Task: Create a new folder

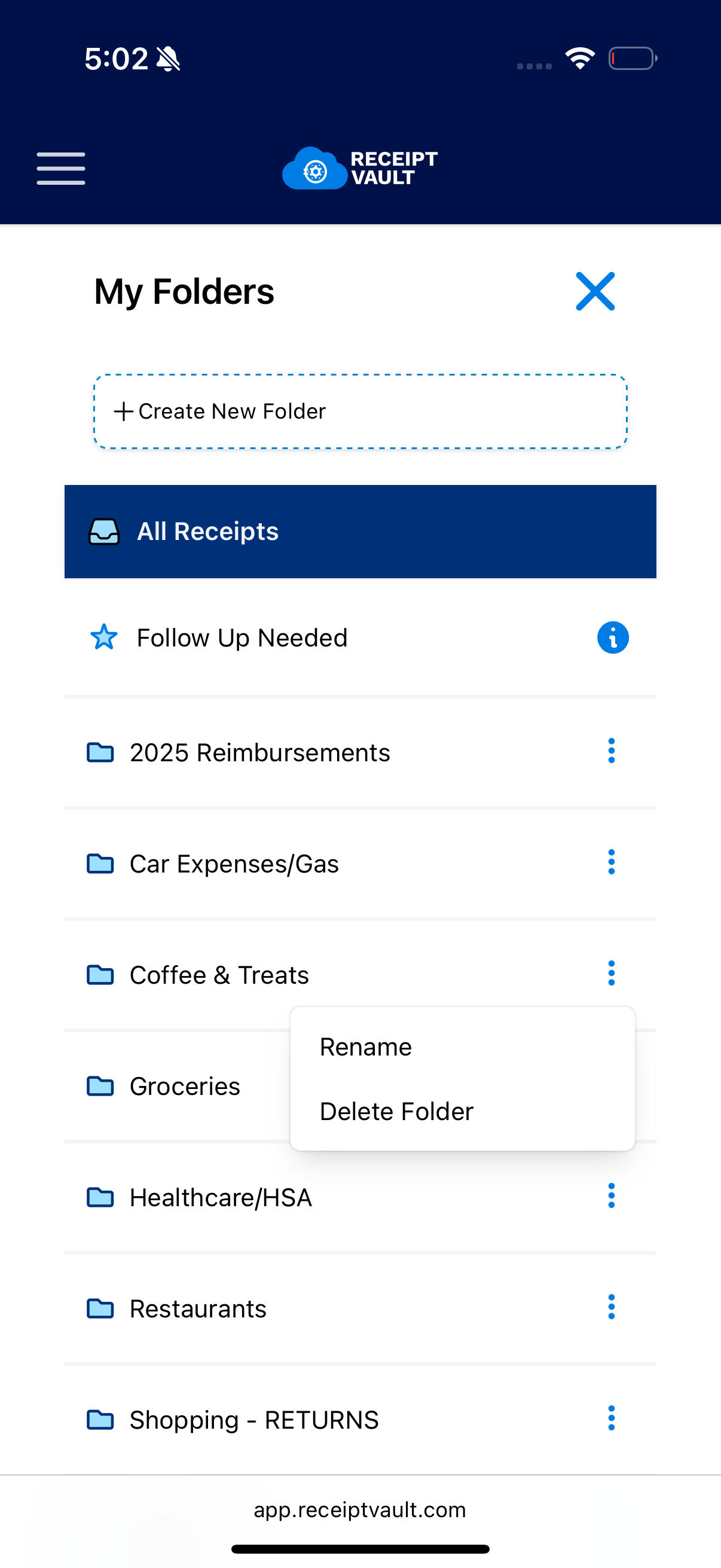Action: tap(360, 411)
